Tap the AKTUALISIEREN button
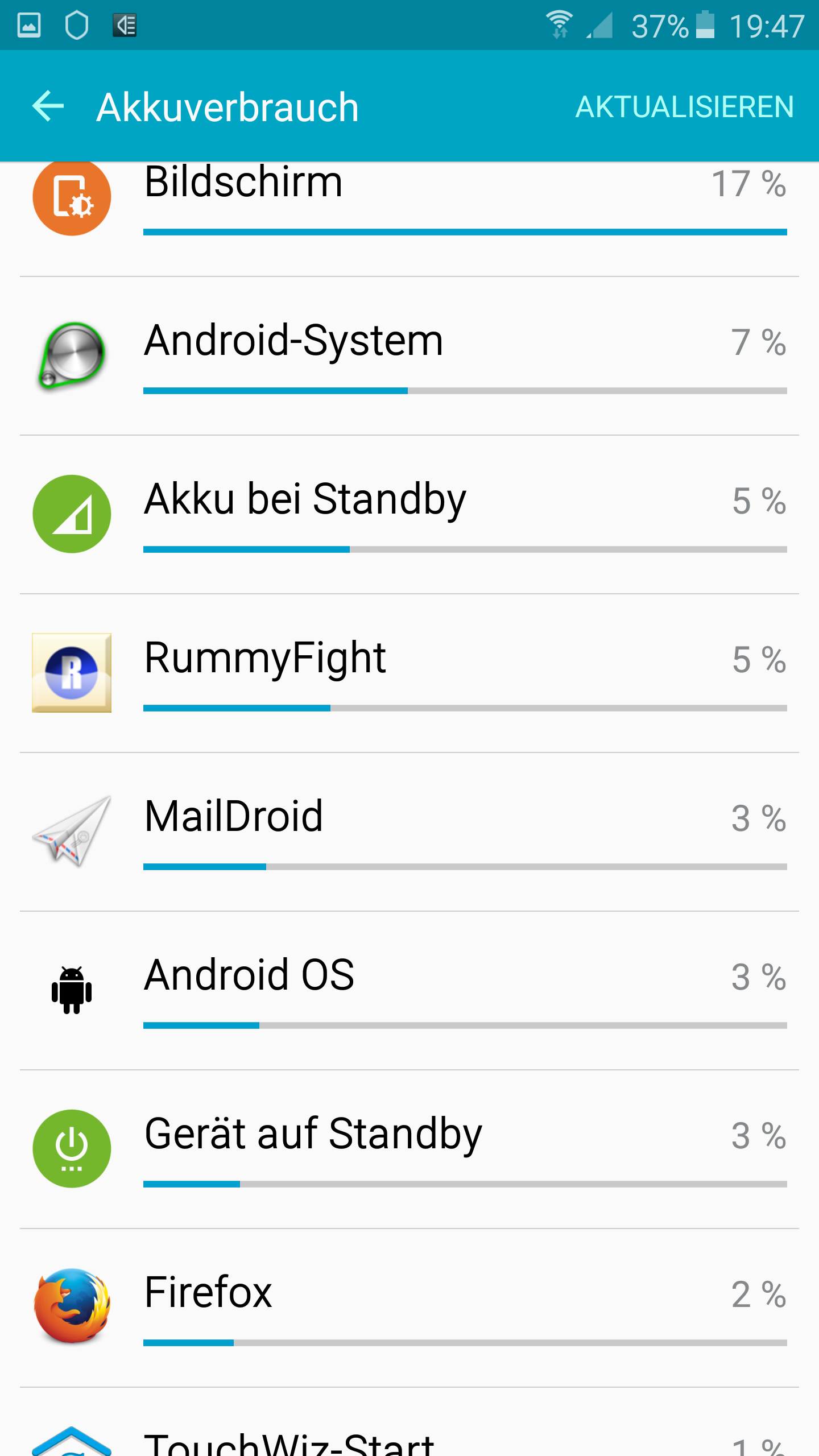Screen dimensions: 819x1456 click(x=685, y=107)
